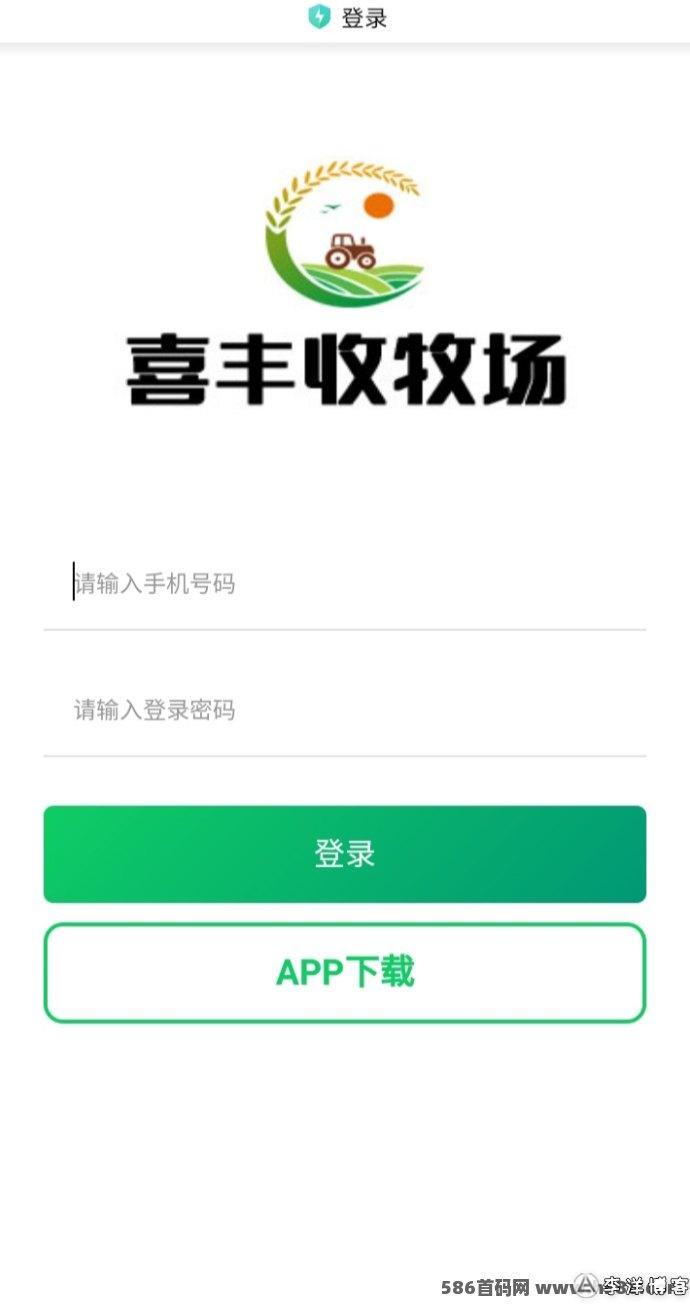Tap the login password field
690x1305 pixels.
click(344, 710)
